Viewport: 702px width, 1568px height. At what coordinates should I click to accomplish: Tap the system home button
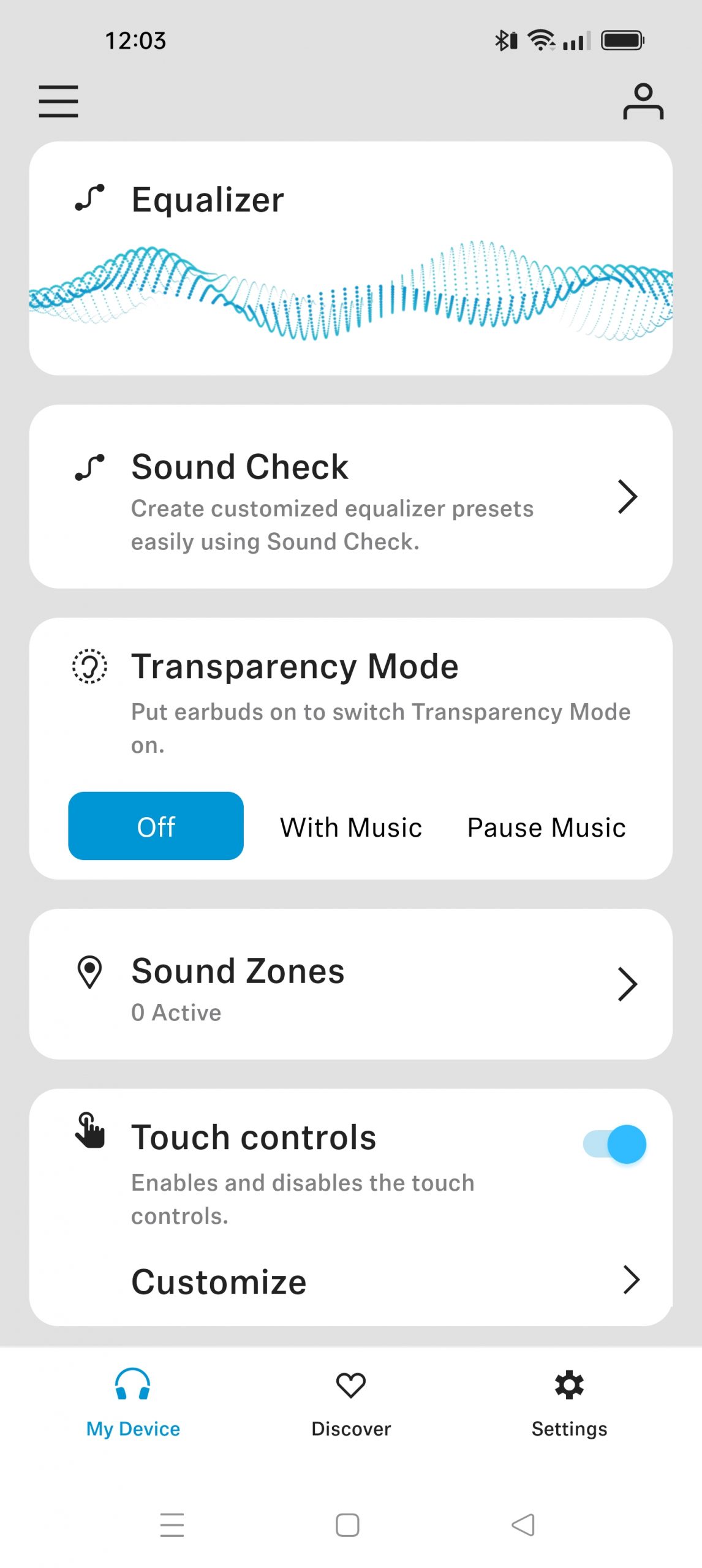click(x=347, y=1525)
